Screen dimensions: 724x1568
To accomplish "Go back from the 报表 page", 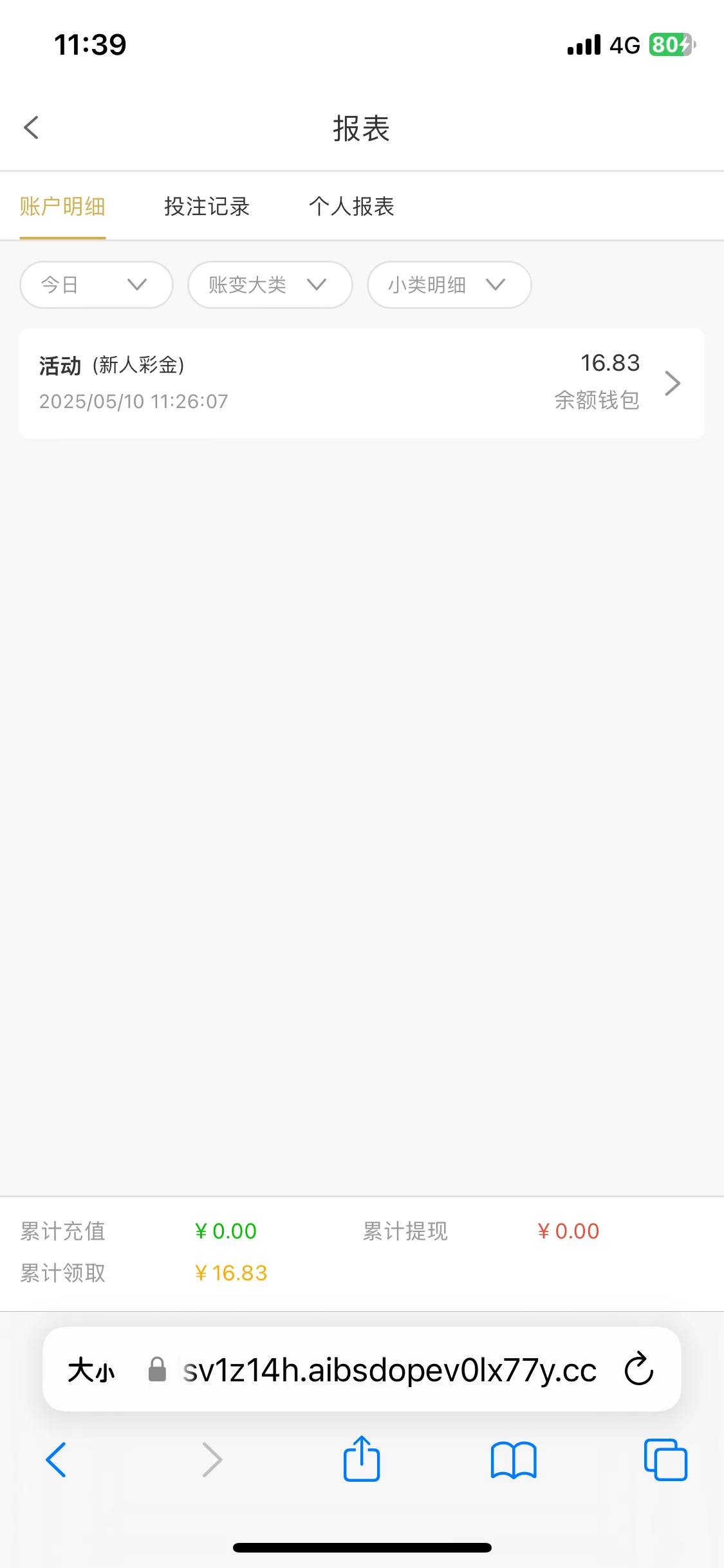I will [x=32, y=127].
